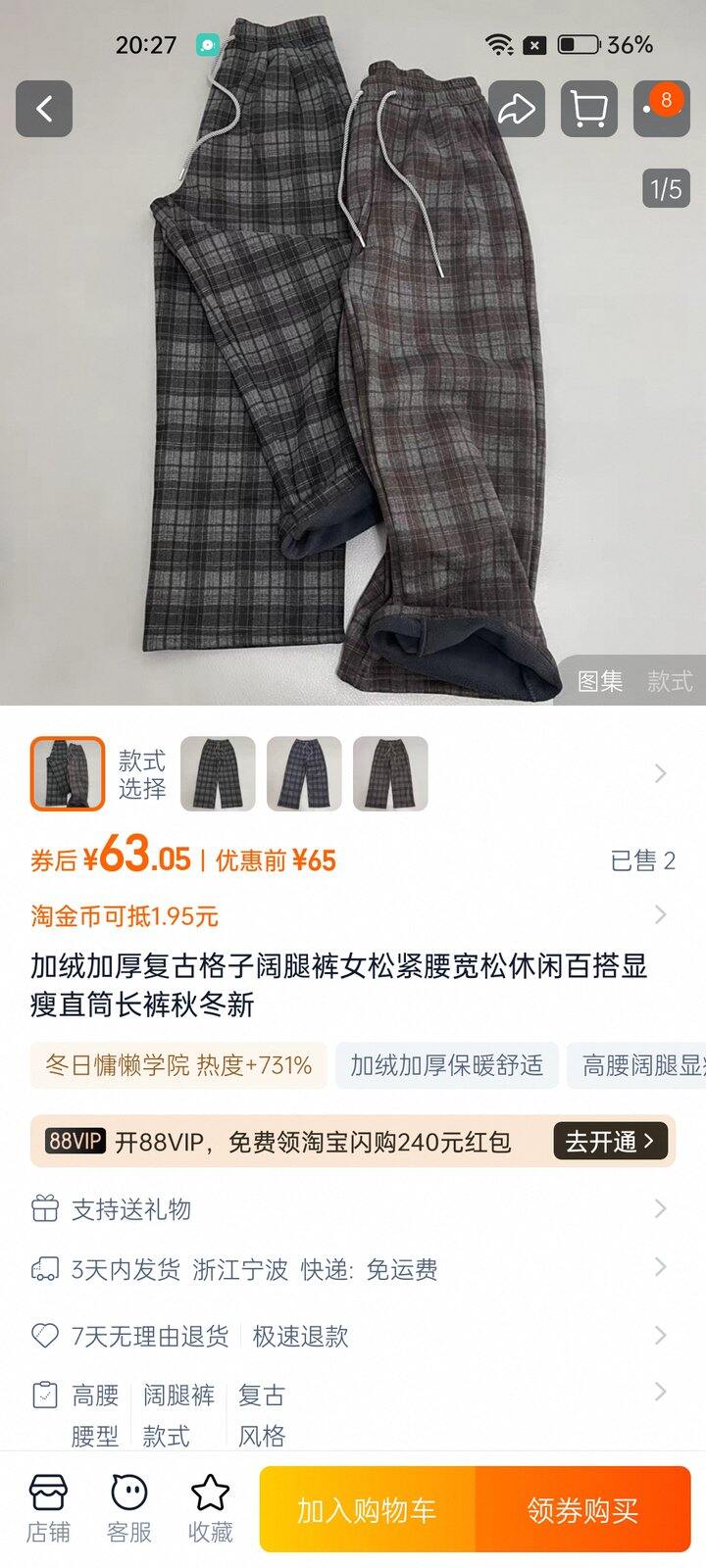706x1568 pixels.
Task: Switch to the 款式 tab on the image
Action: coord(670,681)
